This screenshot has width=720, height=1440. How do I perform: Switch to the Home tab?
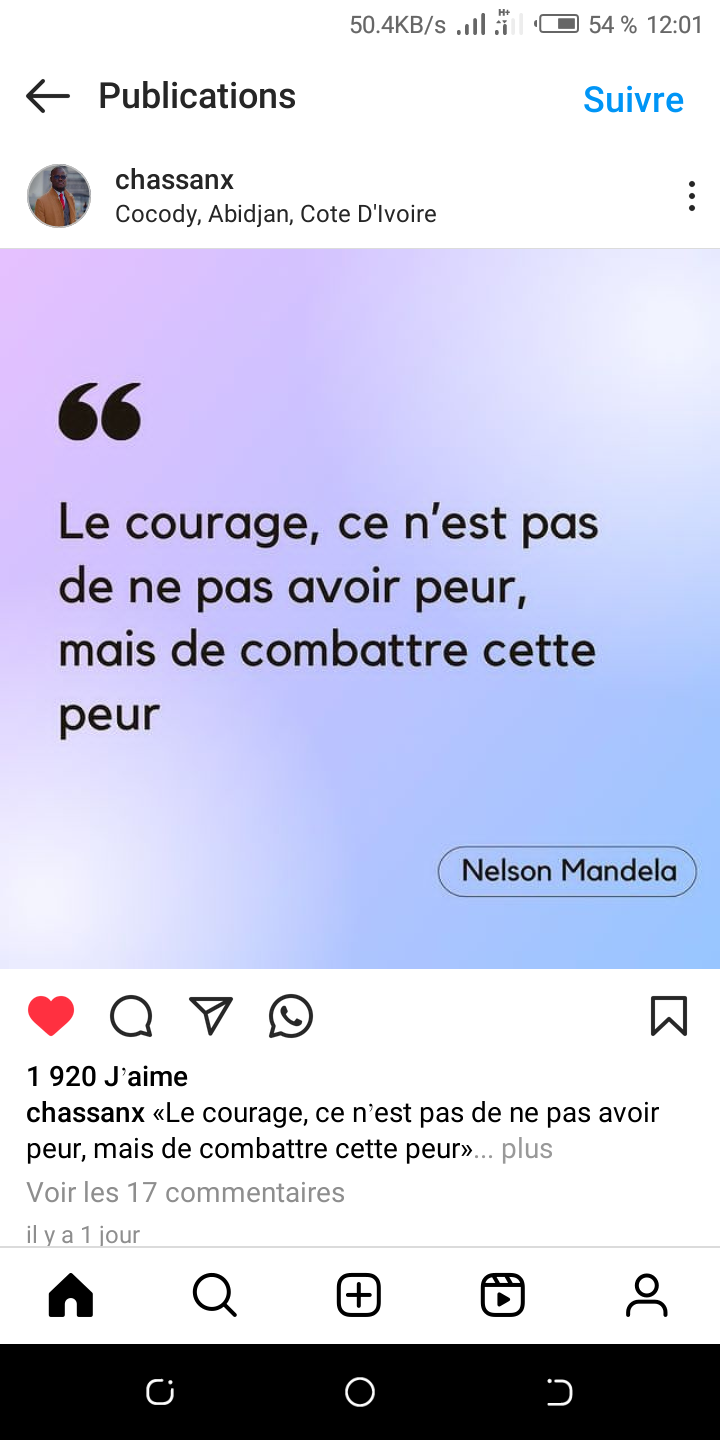[x=71, y=1296]
